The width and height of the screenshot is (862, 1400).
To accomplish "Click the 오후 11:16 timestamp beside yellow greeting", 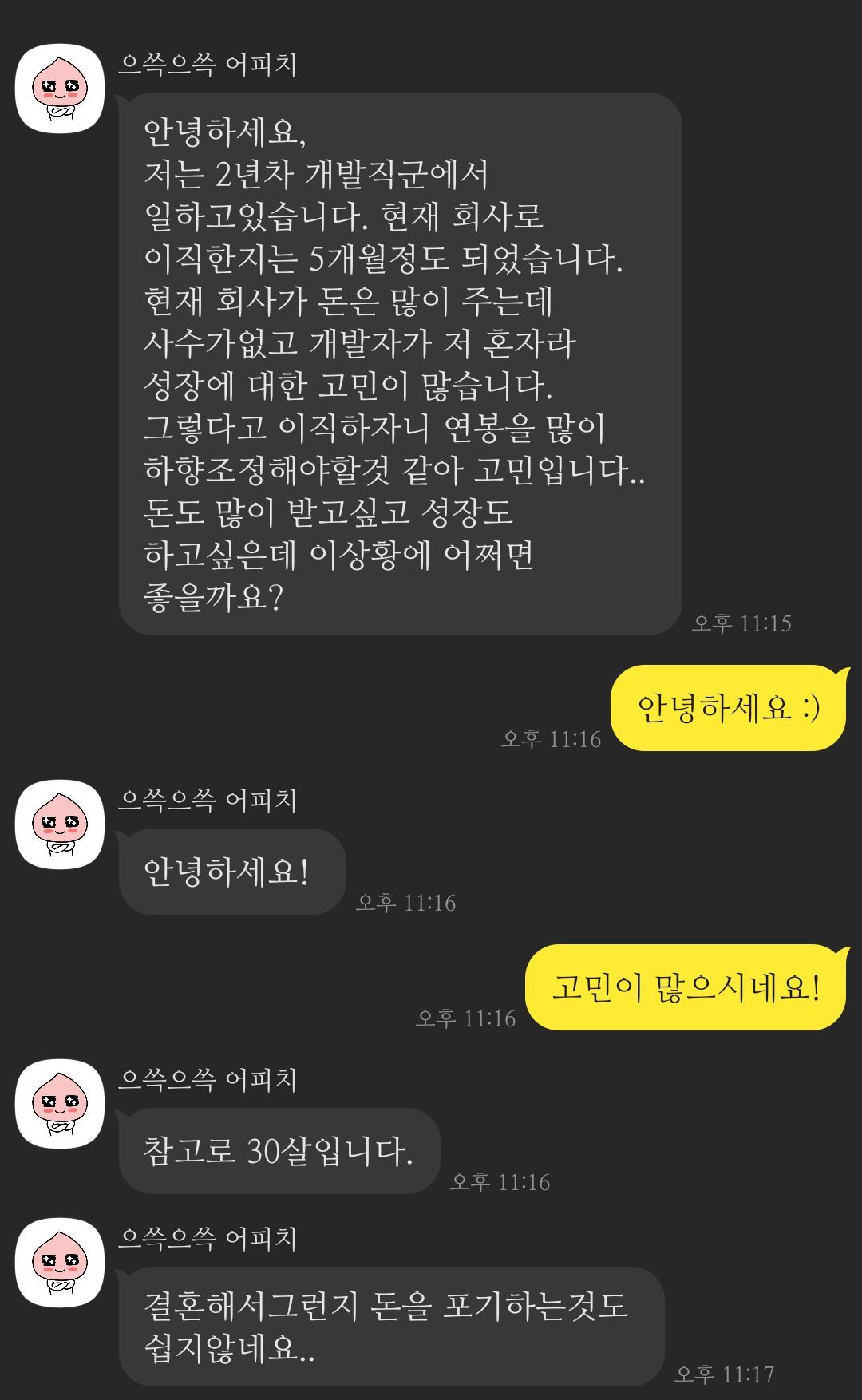I will [x=552, y=738].
